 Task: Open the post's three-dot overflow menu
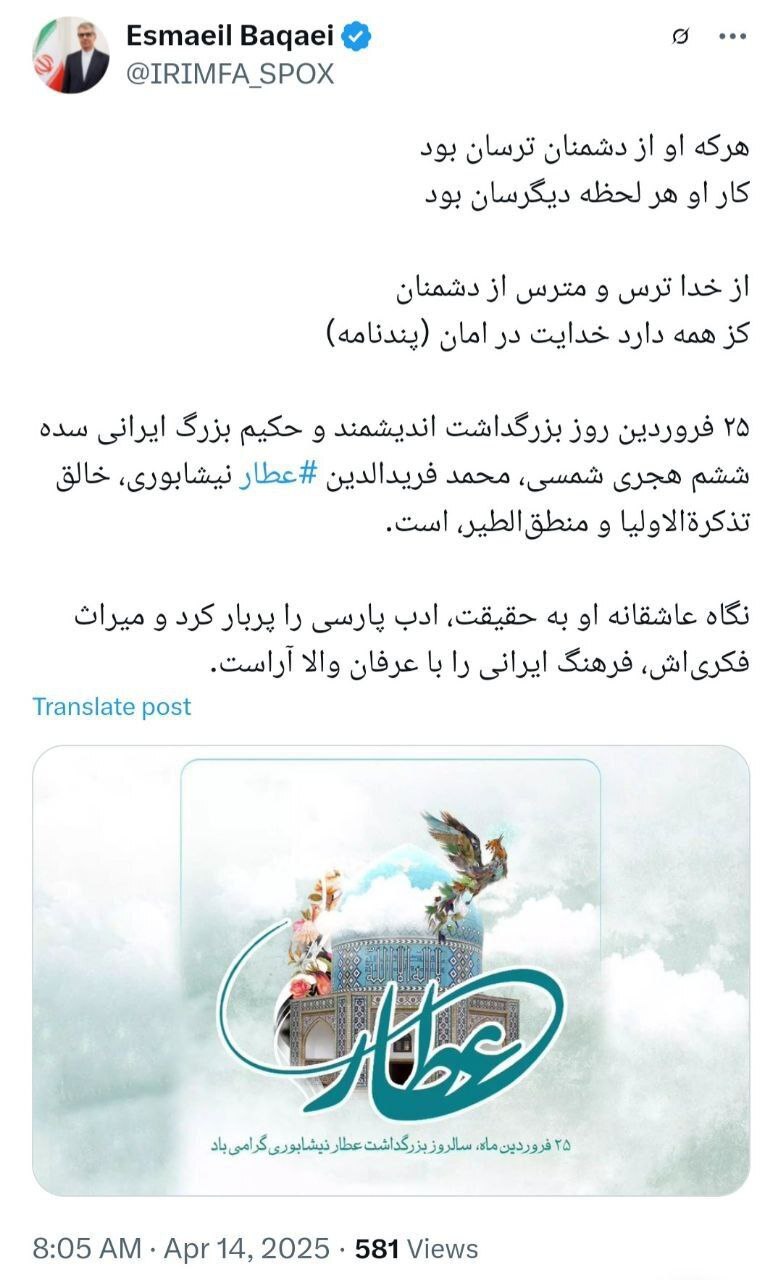(x=733, y=37)
